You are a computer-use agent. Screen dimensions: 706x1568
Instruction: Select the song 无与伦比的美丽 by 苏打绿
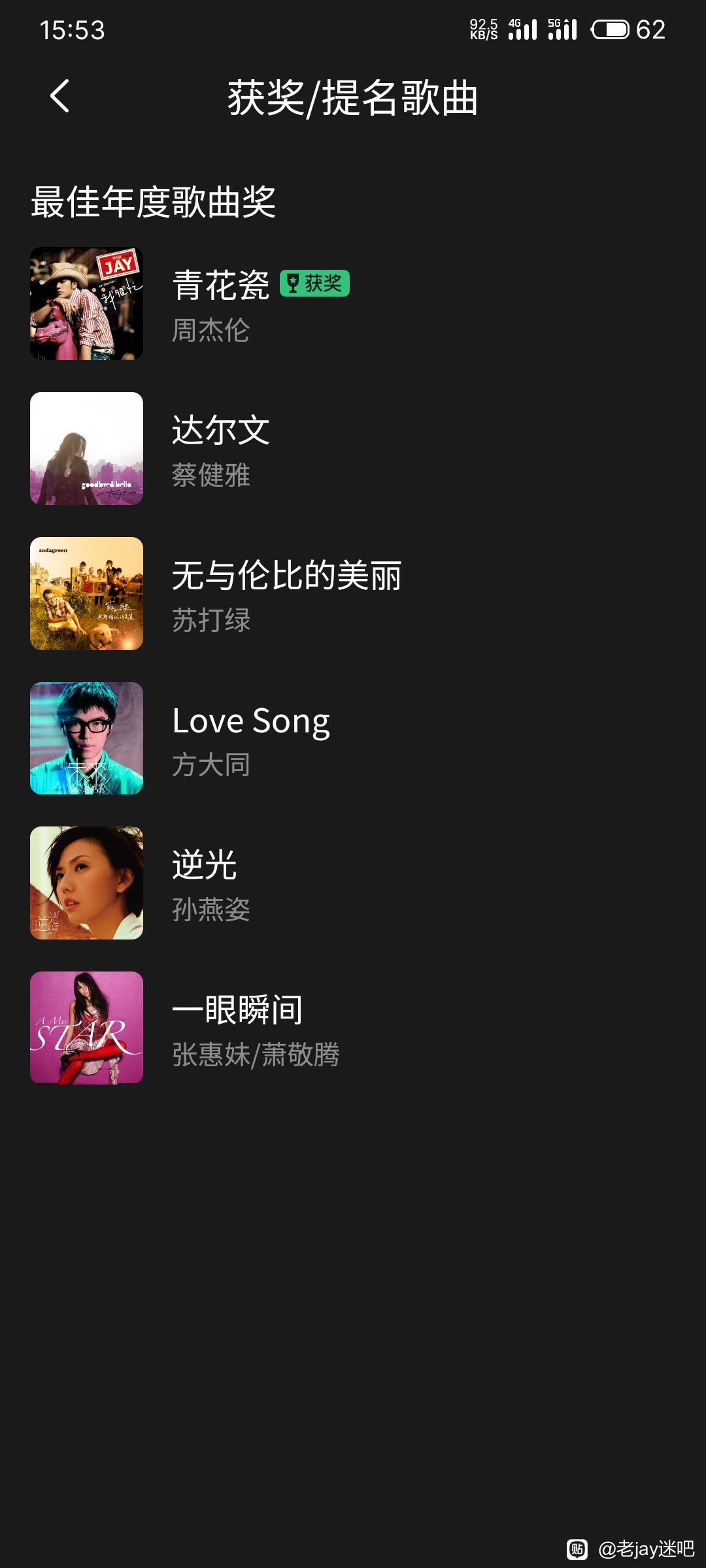click(x=353, y=593)
